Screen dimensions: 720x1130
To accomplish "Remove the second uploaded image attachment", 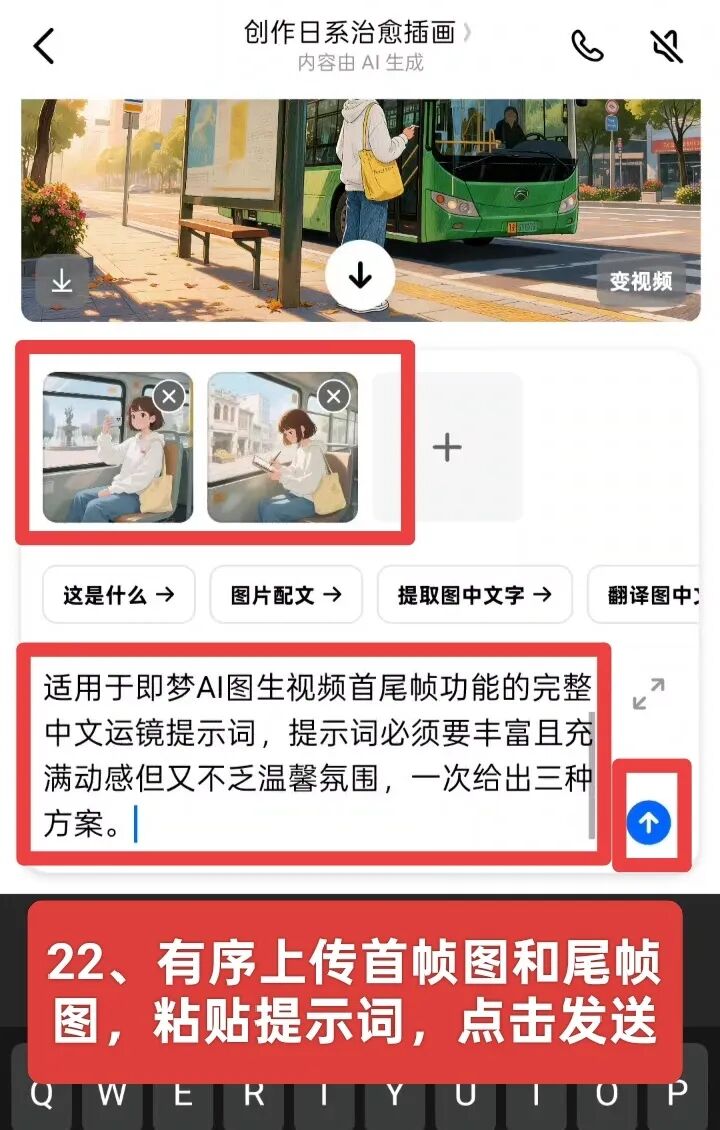I will [334, 397].
